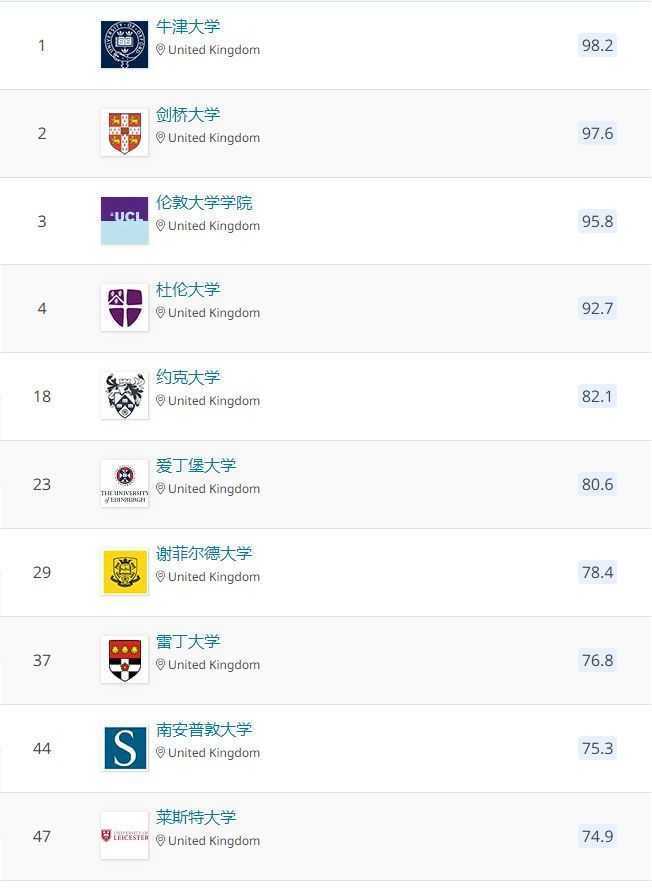The height and width of the screenshot is (888, 652).
Task: Open the 南安普敦大学 link
Action: tap(204, 730)
